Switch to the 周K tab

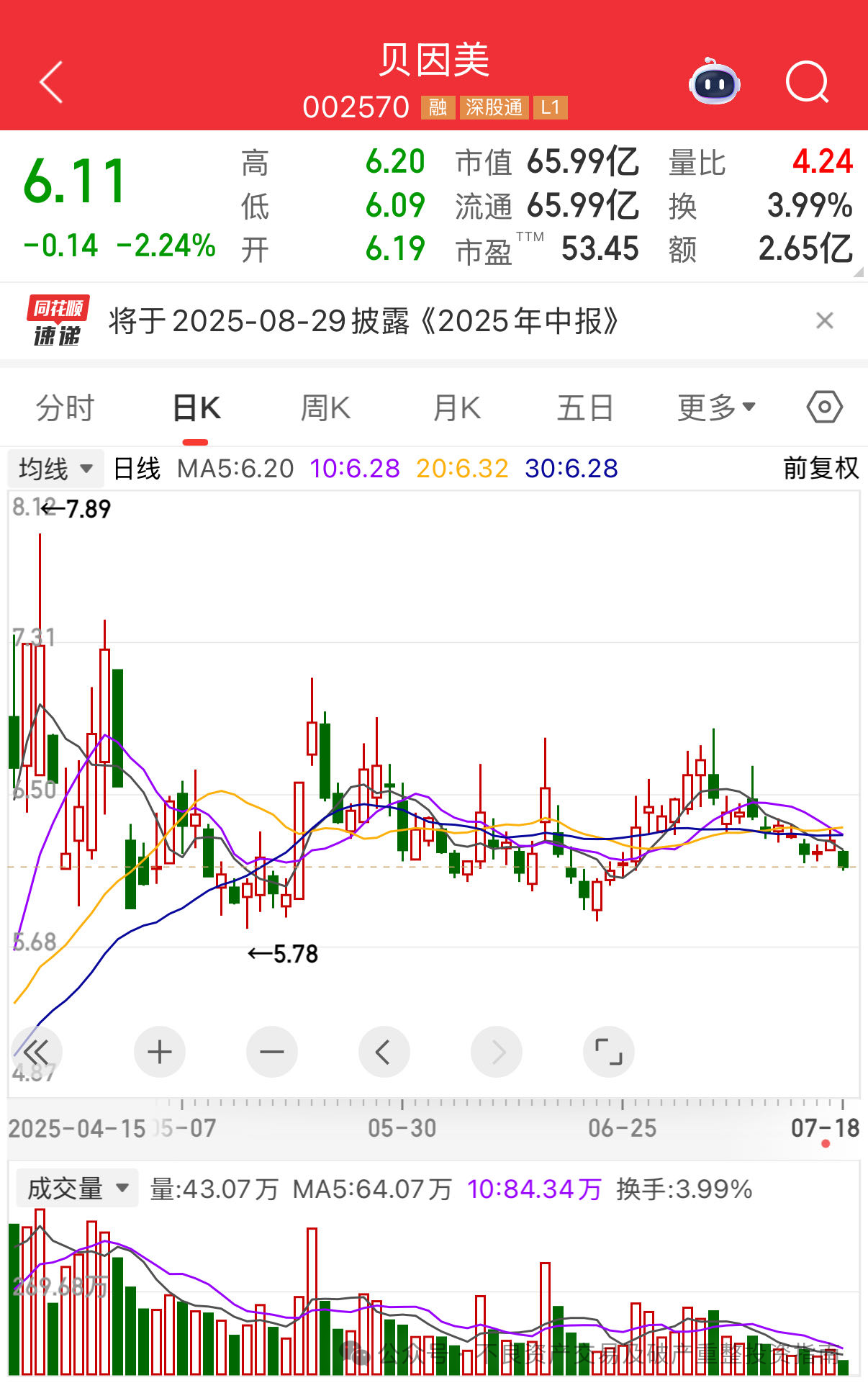pyautogui.click(x=325, y=408)
